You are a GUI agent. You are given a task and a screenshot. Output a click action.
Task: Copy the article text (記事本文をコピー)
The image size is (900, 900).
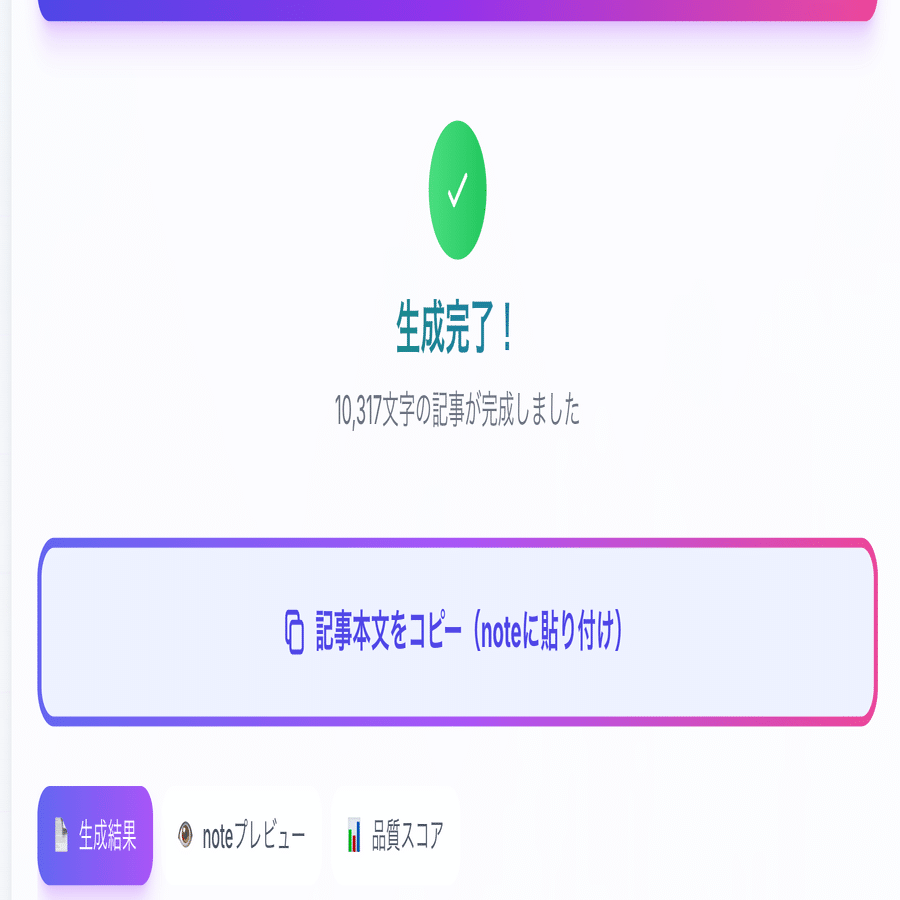click(x=457, y=632)
